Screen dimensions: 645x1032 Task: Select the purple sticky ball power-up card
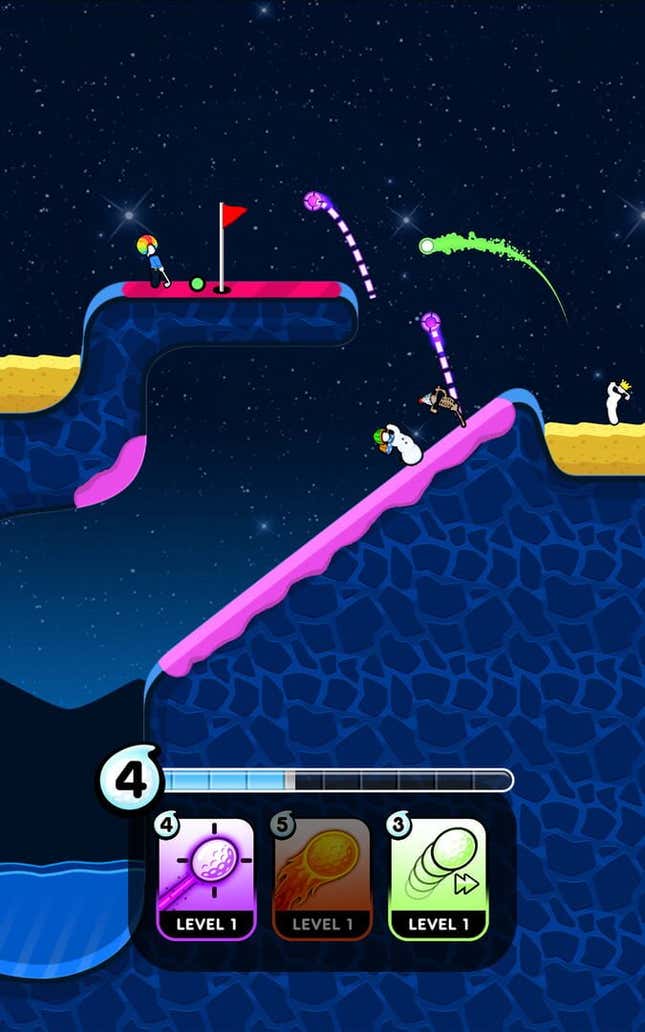pyautogui.click(x=206, y=878)
